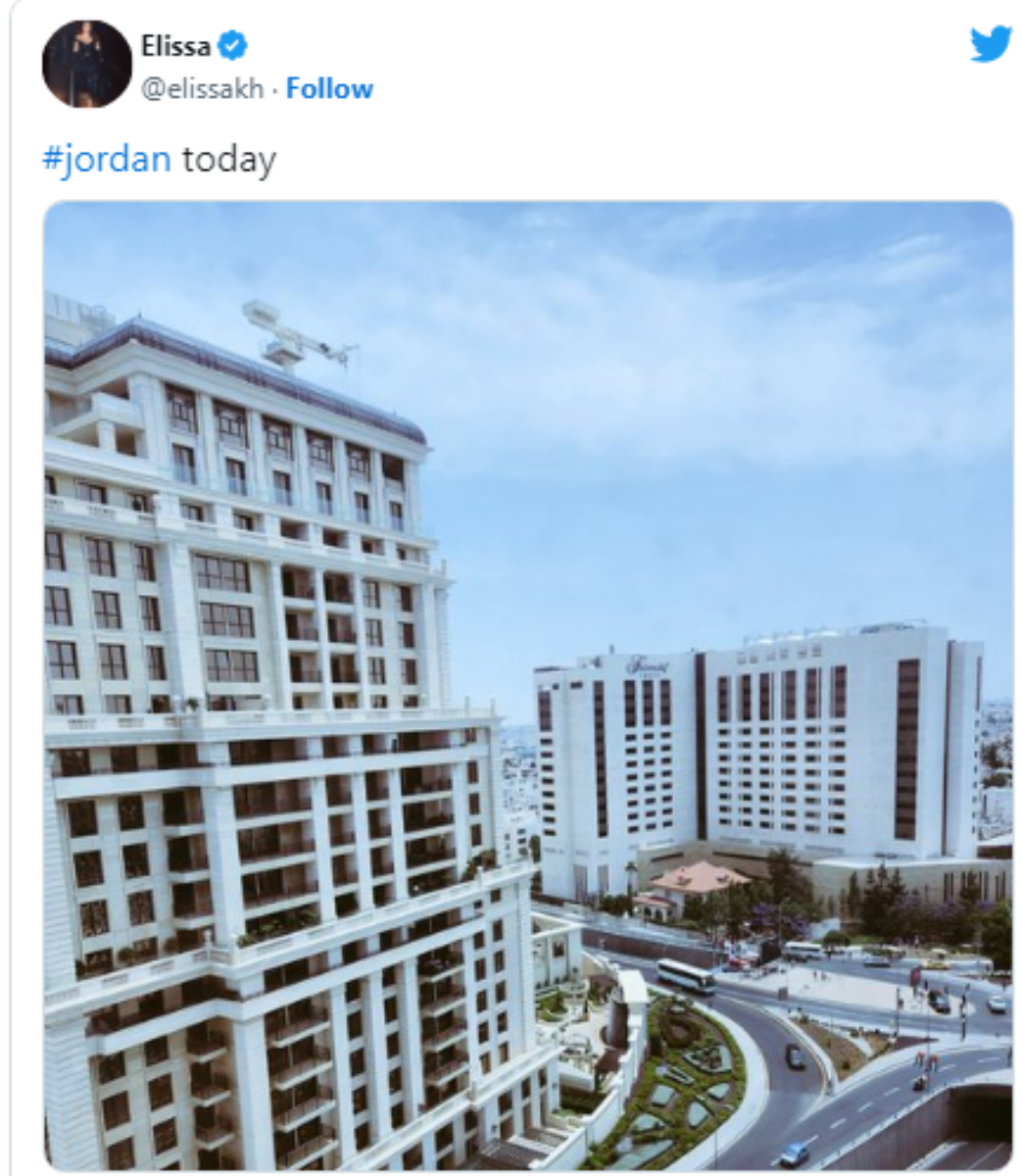Open Elissa's profile picture
1022x1176 pixels.
86,65
